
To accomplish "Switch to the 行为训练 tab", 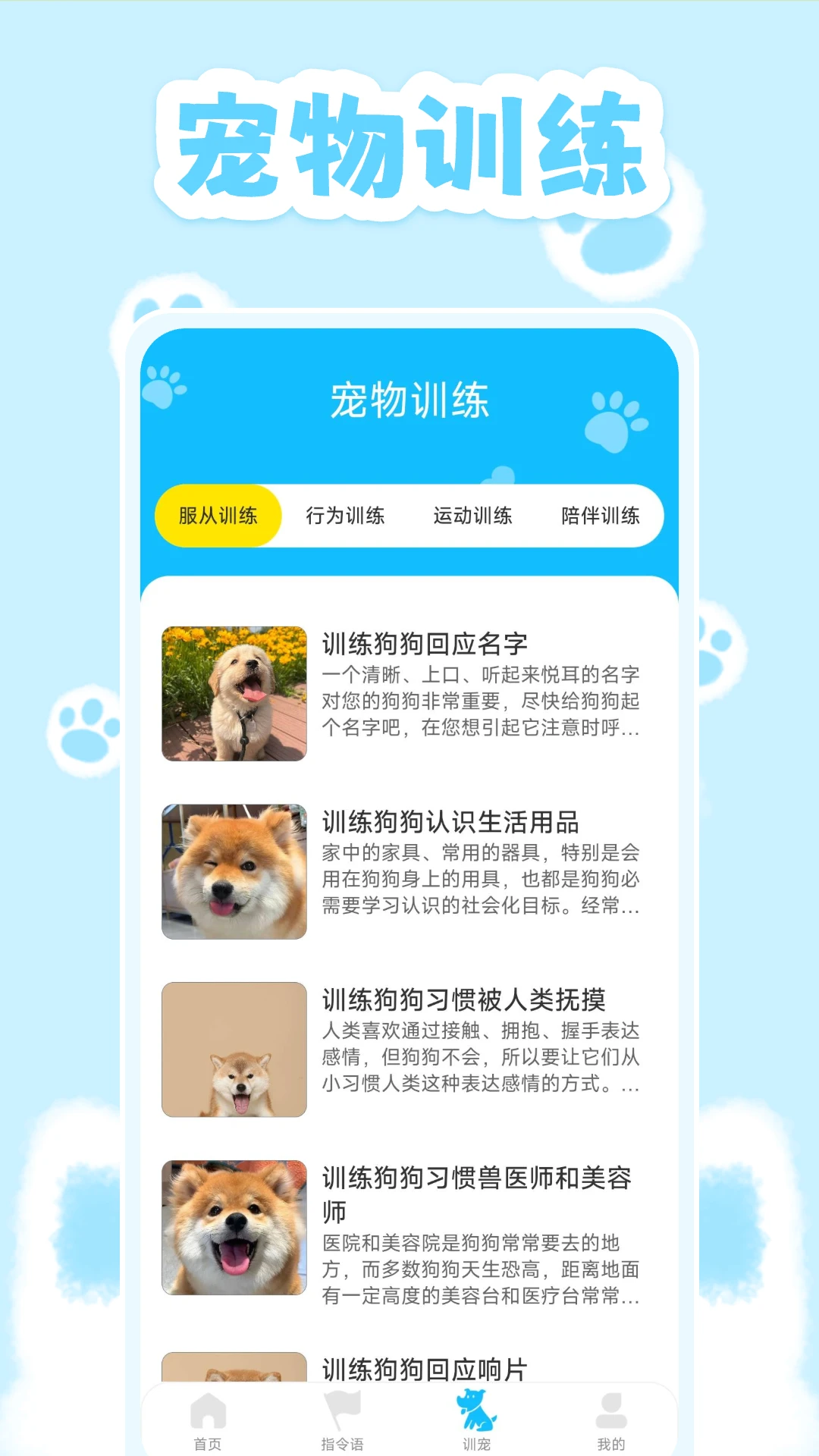I will (x=345, y=516).
